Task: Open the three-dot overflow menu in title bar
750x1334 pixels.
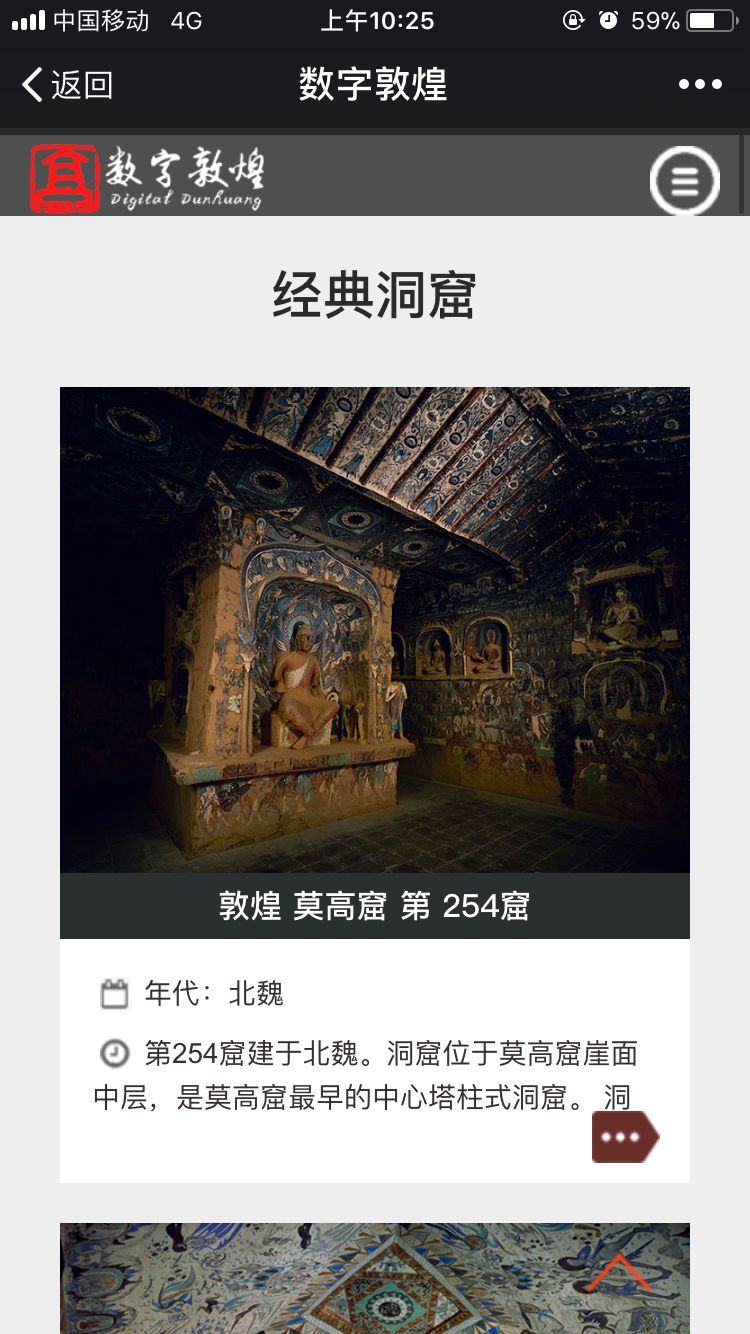Action: [x=700, y=85]
